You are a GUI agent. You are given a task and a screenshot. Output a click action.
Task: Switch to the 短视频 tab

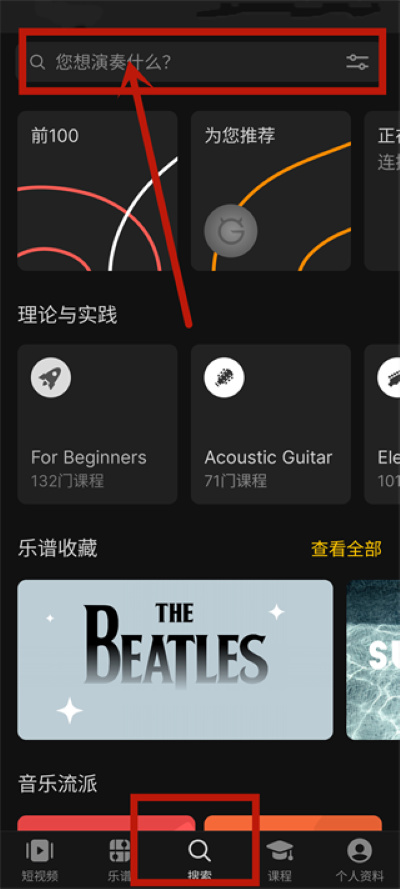click(x=40, y=860)
